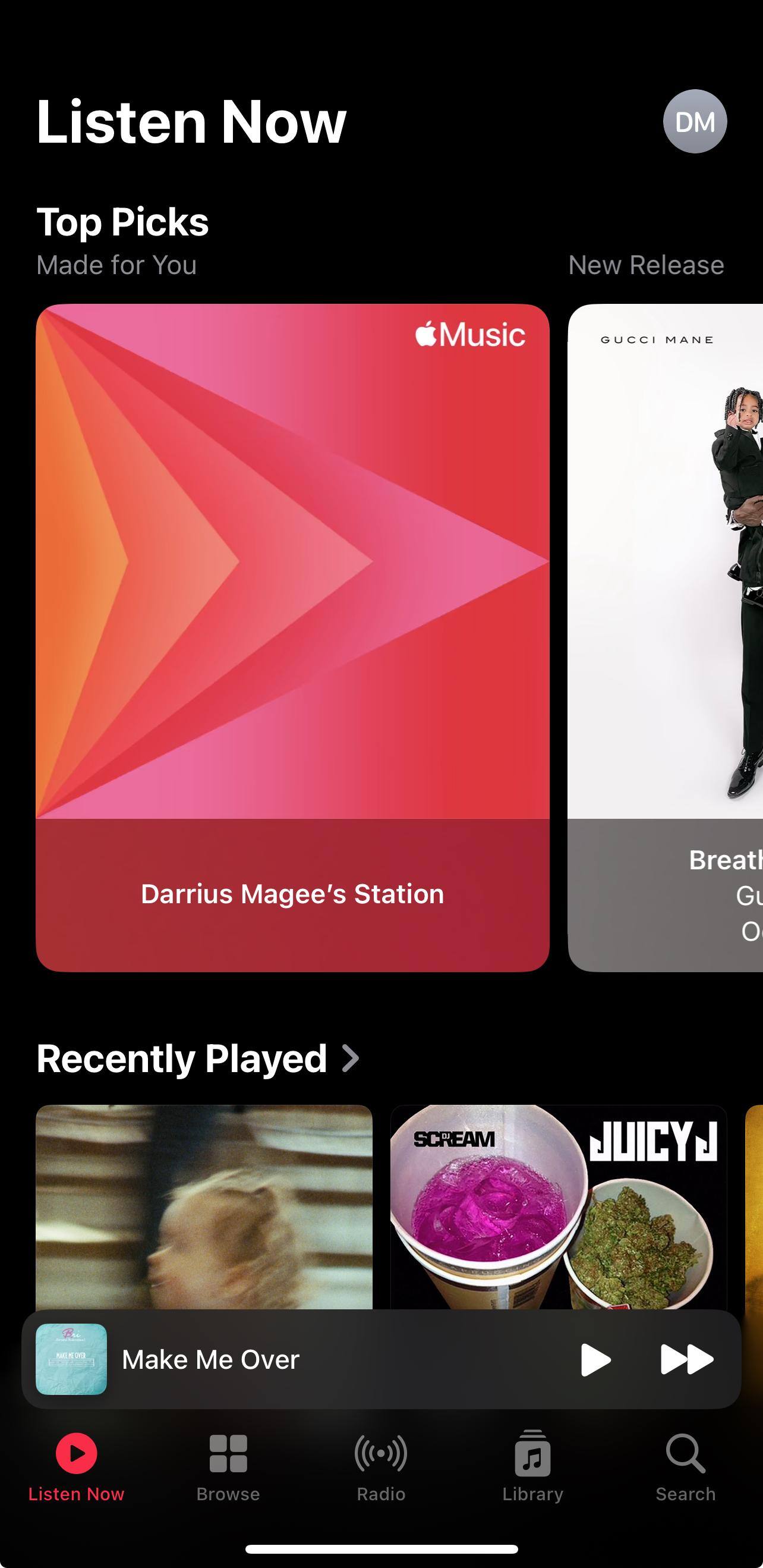Open Darrius Magee's Station card

click(x=292, y=637)
